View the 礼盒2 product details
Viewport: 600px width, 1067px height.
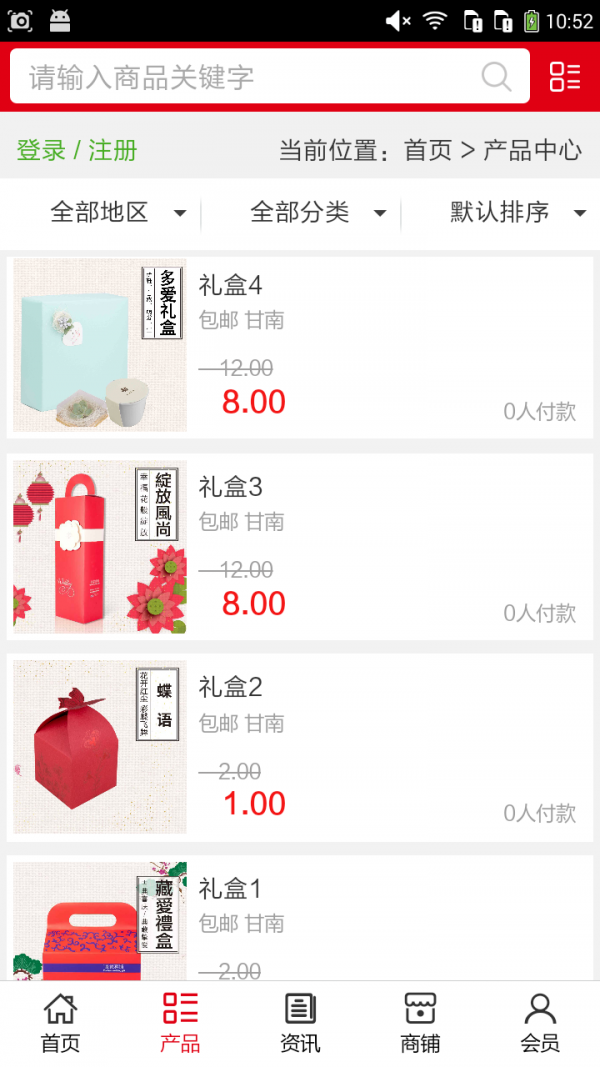[x=300, y=748]
